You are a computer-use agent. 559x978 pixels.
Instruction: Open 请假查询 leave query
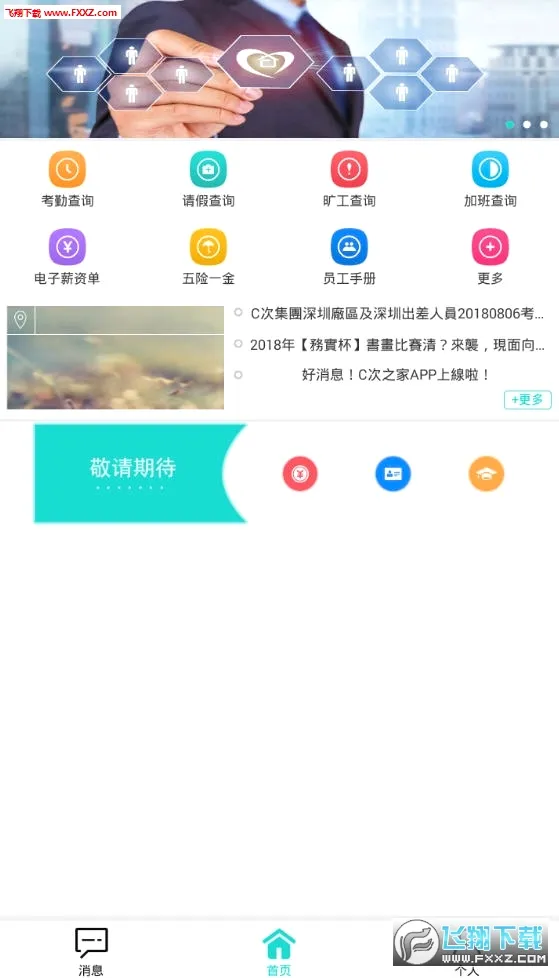click(x=208, y=179)
